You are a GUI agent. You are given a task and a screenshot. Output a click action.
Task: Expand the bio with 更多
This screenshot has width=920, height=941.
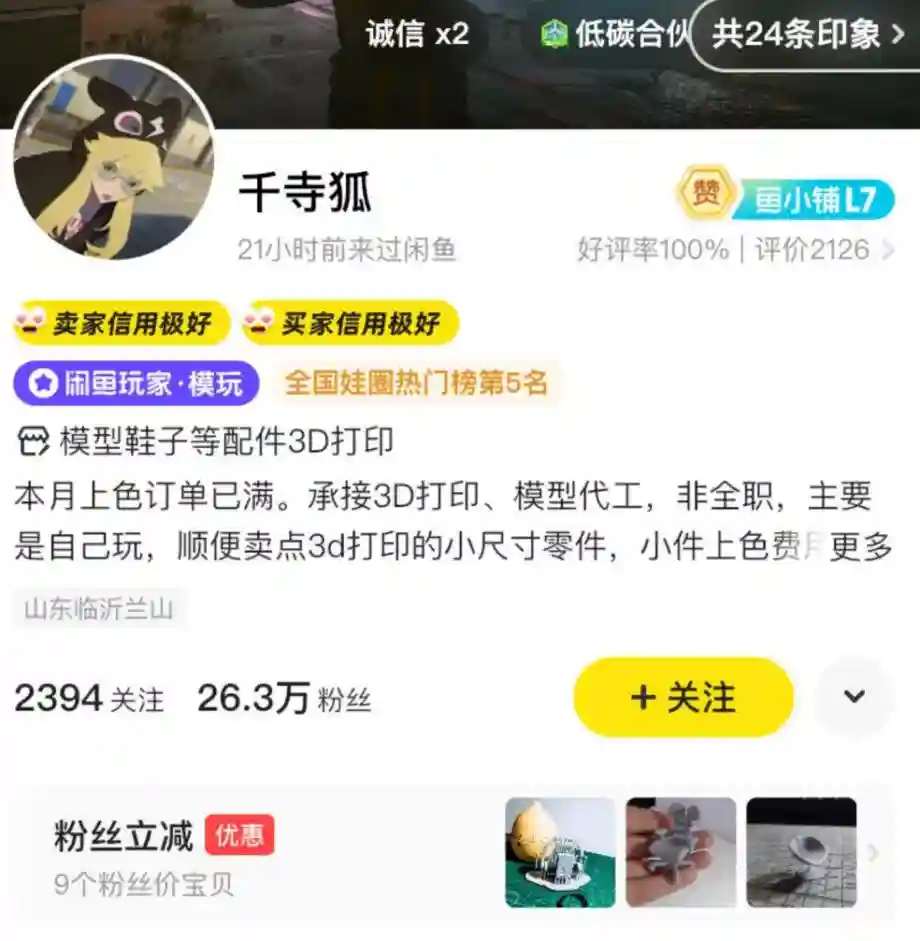point(861,546)
